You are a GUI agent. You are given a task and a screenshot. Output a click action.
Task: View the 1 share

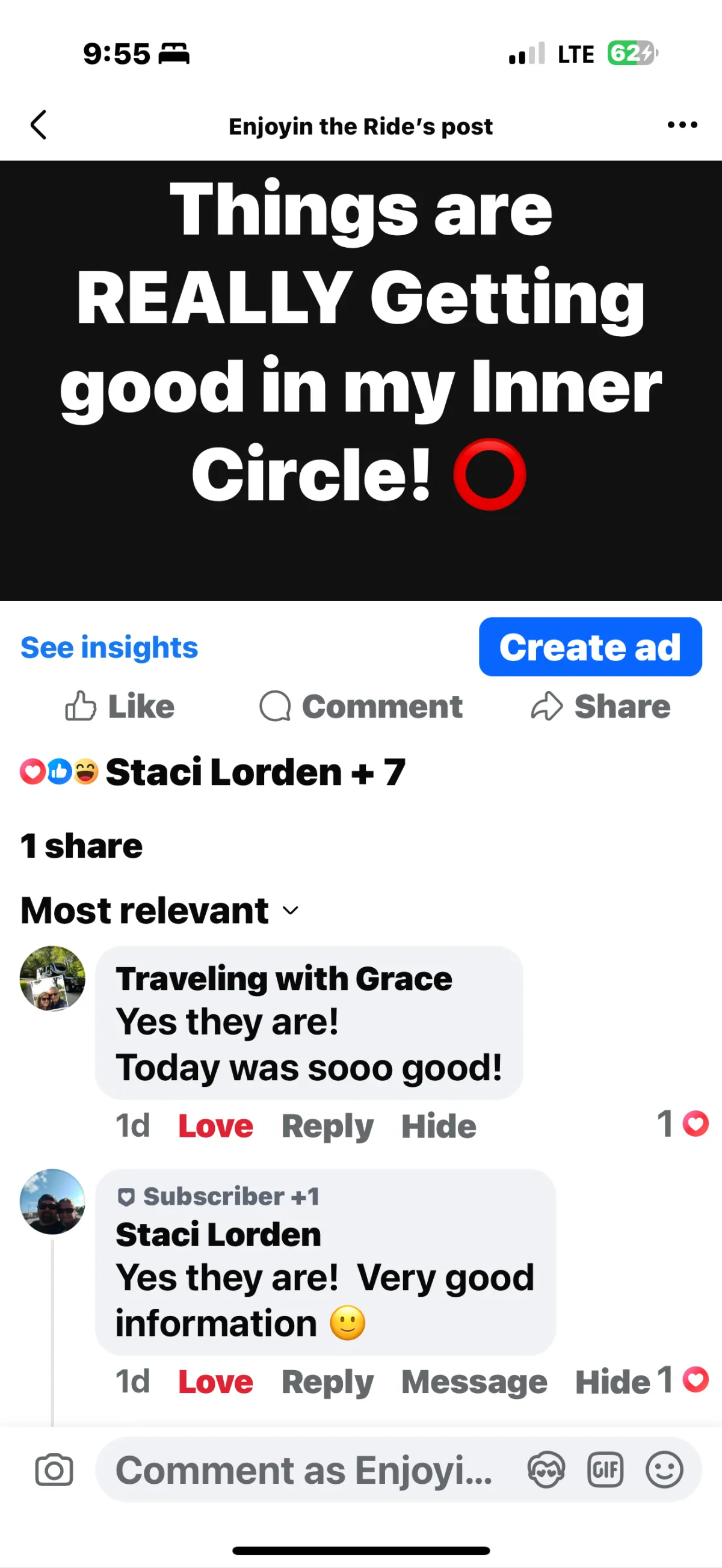click(82, 846)
